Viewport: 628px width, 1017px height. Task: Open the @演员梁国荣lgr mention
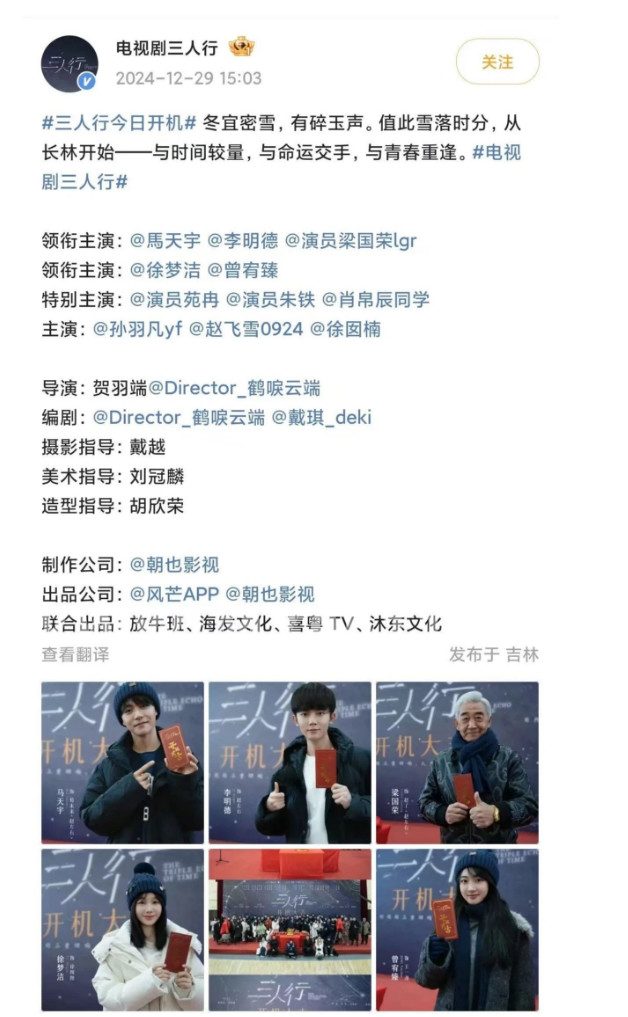[x=351, y=241]
